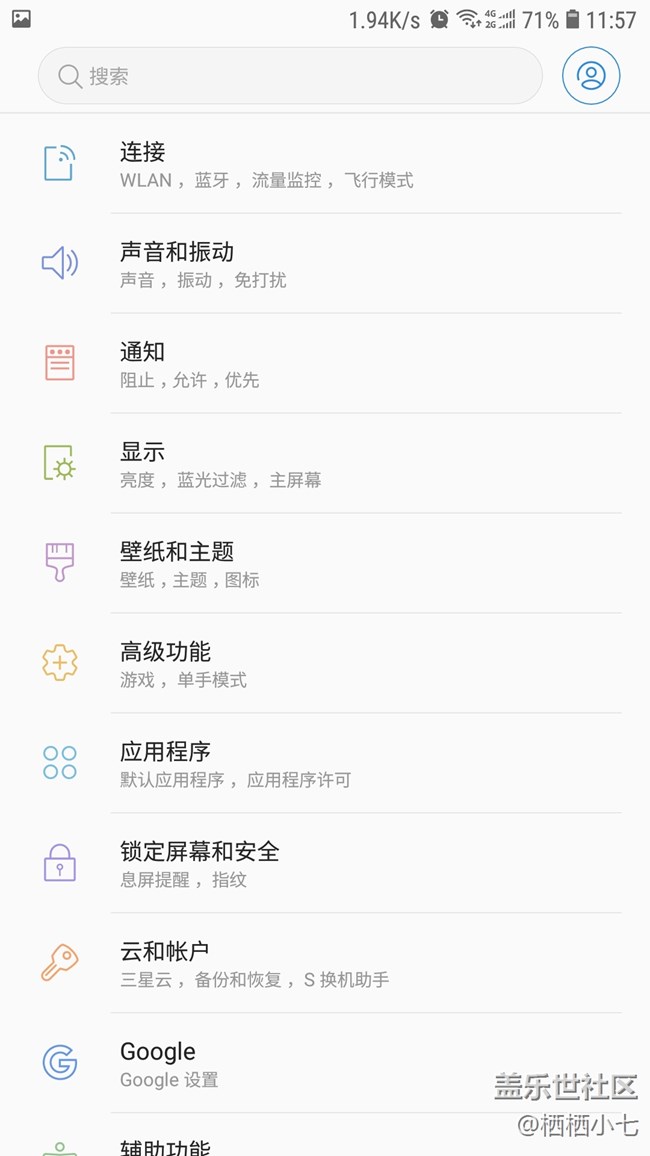Open the account profile icon

point(591,76)
